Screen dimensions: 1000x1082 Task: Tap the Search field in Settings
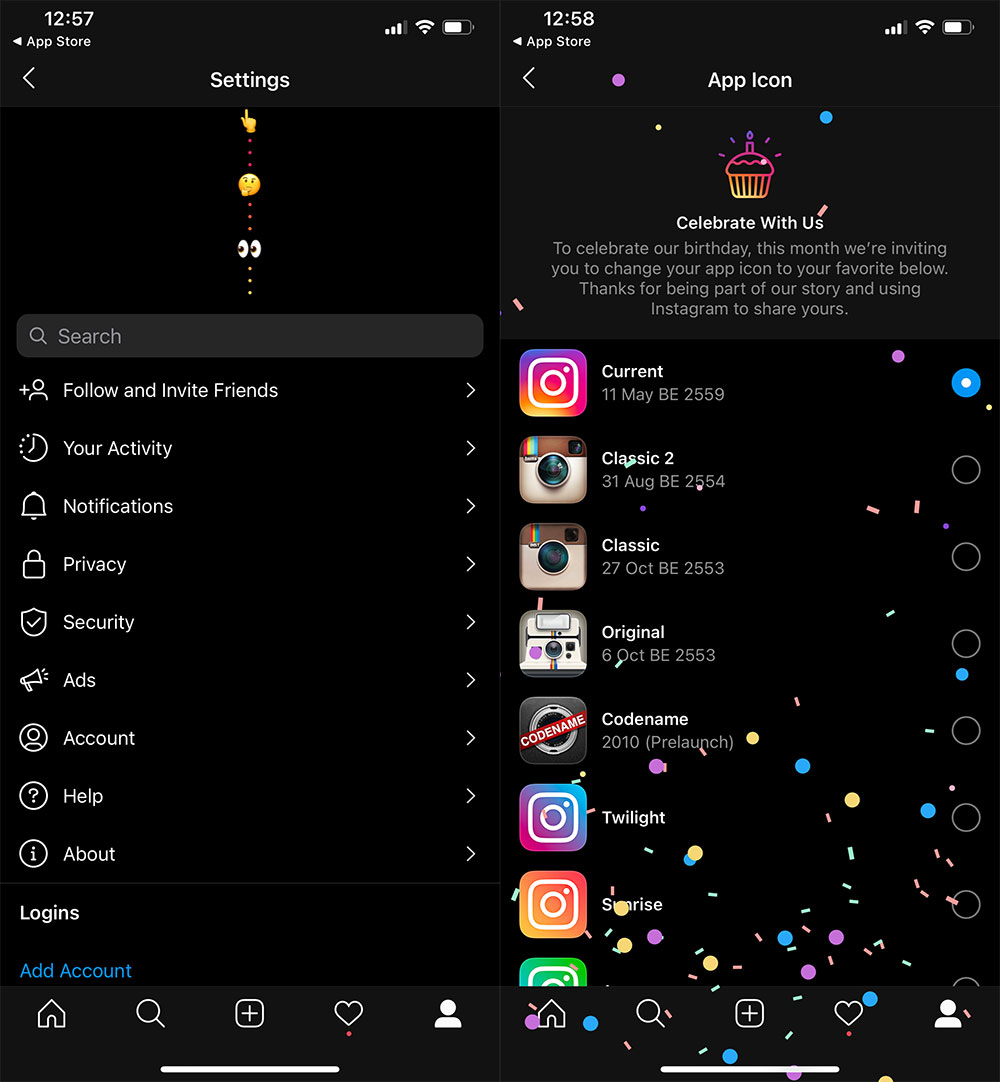pos(250,336)
